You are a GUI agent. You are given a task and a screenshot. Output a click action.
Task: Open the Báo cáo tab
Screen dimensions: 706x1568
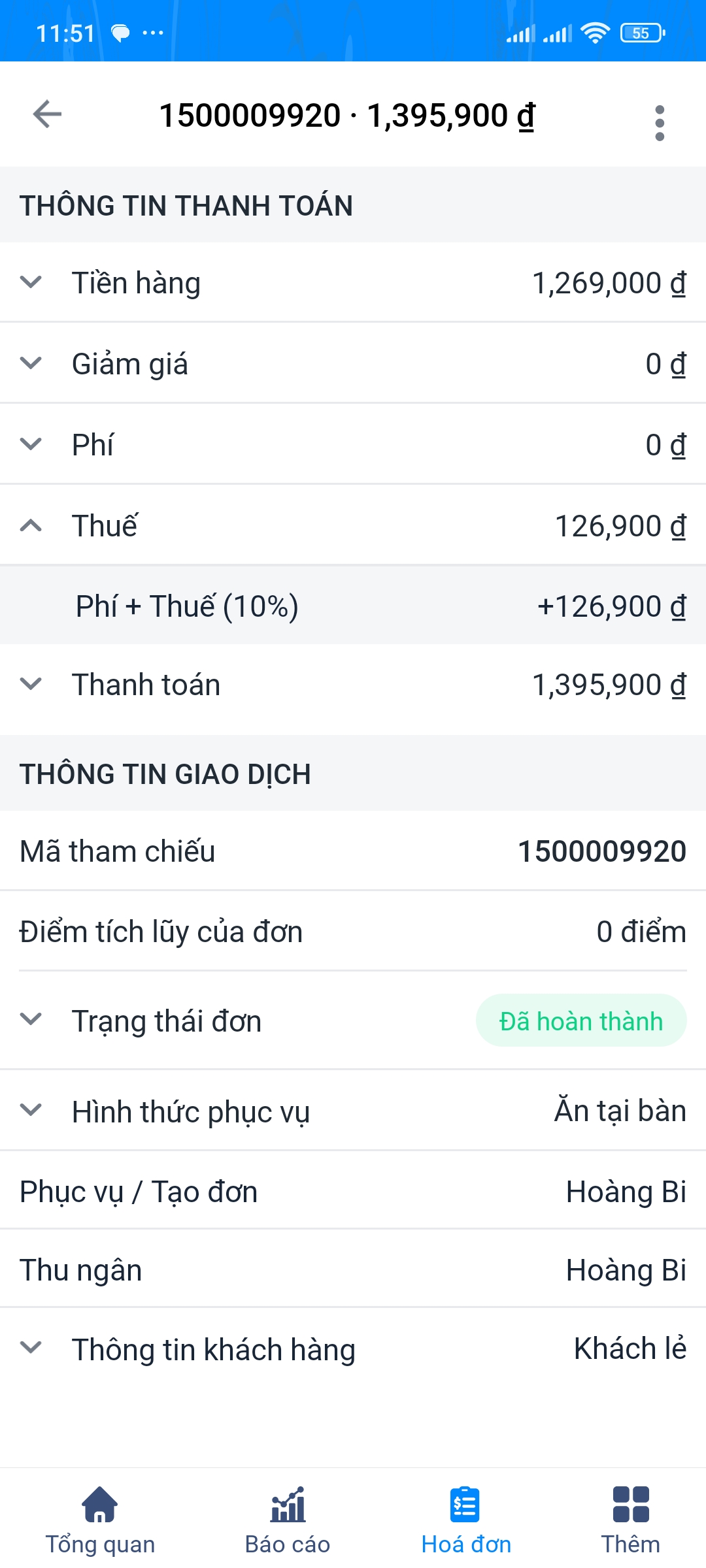(288, 1520)
